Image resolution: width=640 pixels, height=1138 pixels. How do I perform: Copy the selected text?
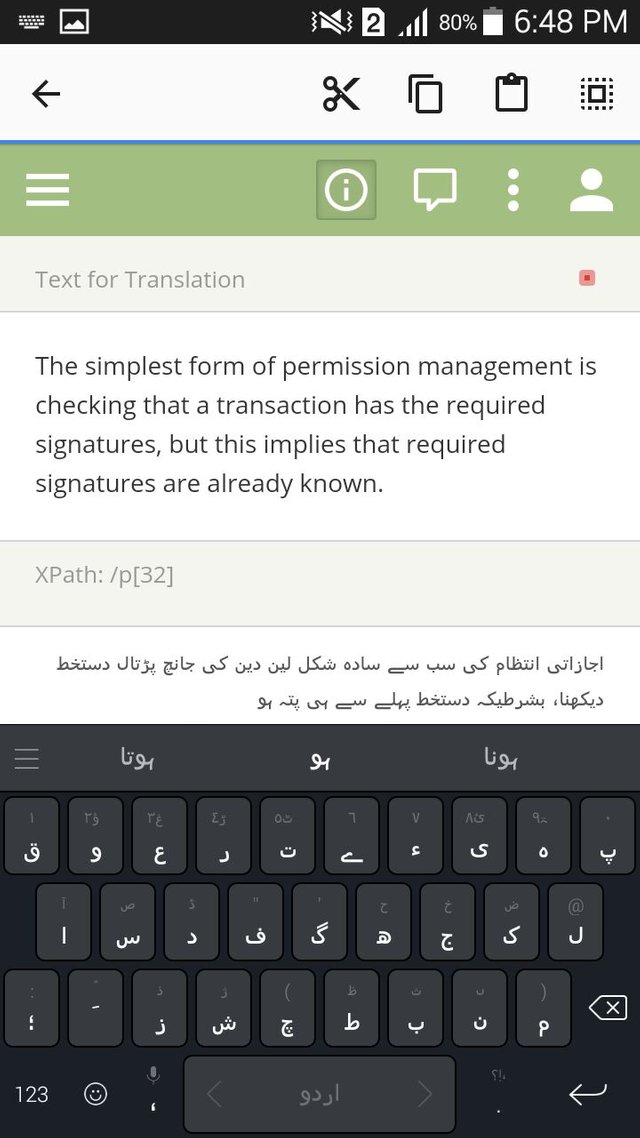425,94
